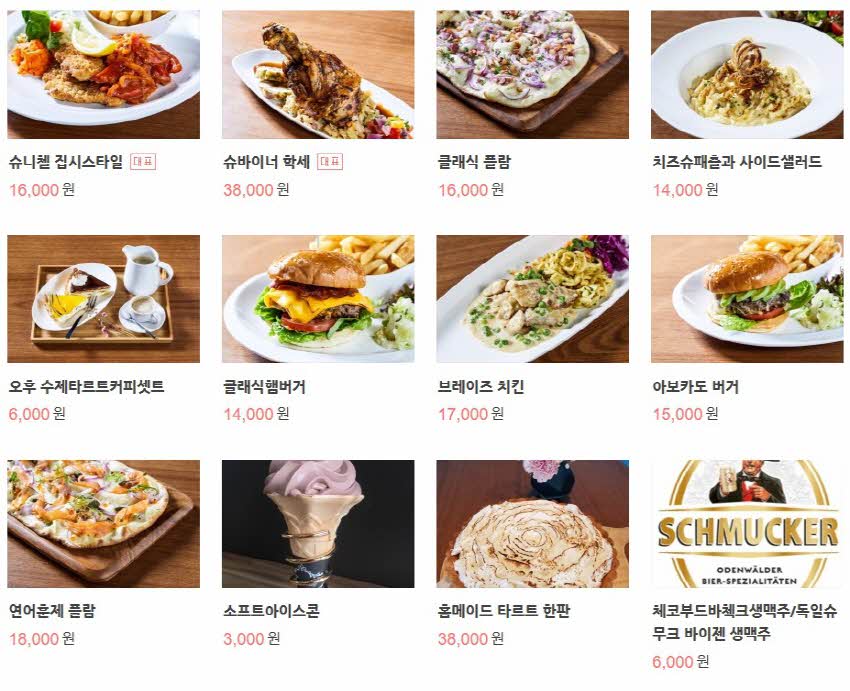Open the 슈니첼 집시스타일 menu item
Image resolution: width=850 pixels, height=691 pixels.
[x=103, y=75]
